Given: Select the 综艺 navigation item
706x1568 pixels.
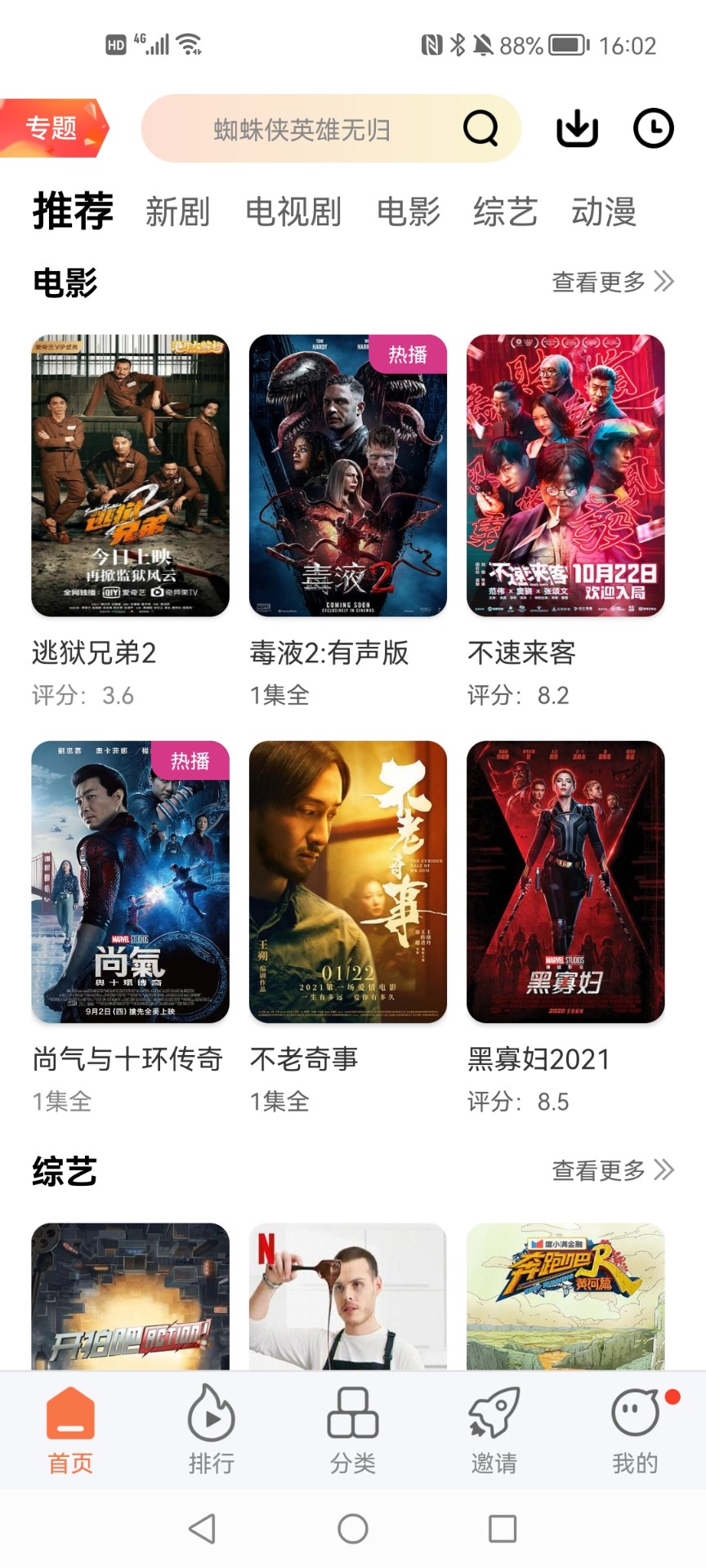Looking at the screenshot, I should 504,212.
